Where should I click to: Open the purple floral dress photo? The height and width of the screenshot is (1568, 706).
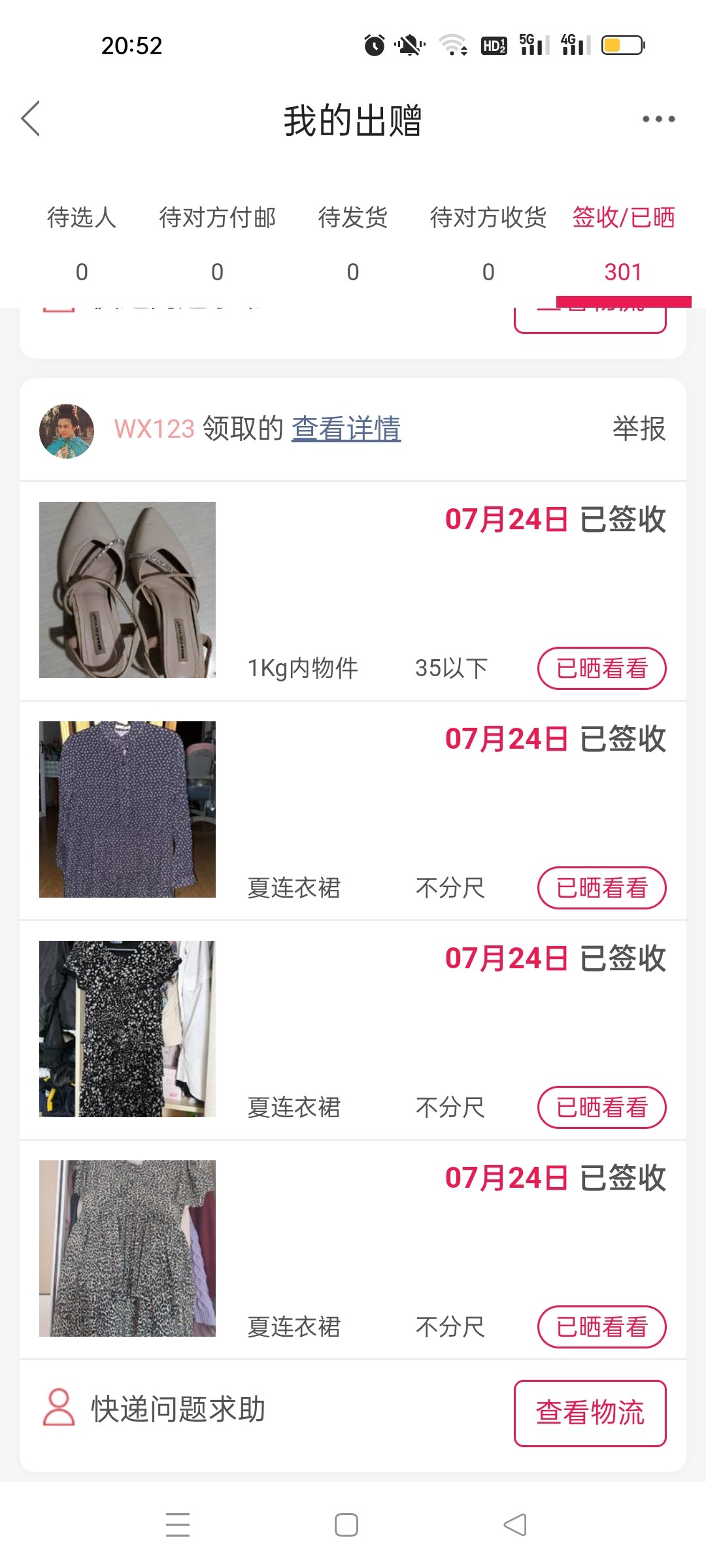coord(127,809)
